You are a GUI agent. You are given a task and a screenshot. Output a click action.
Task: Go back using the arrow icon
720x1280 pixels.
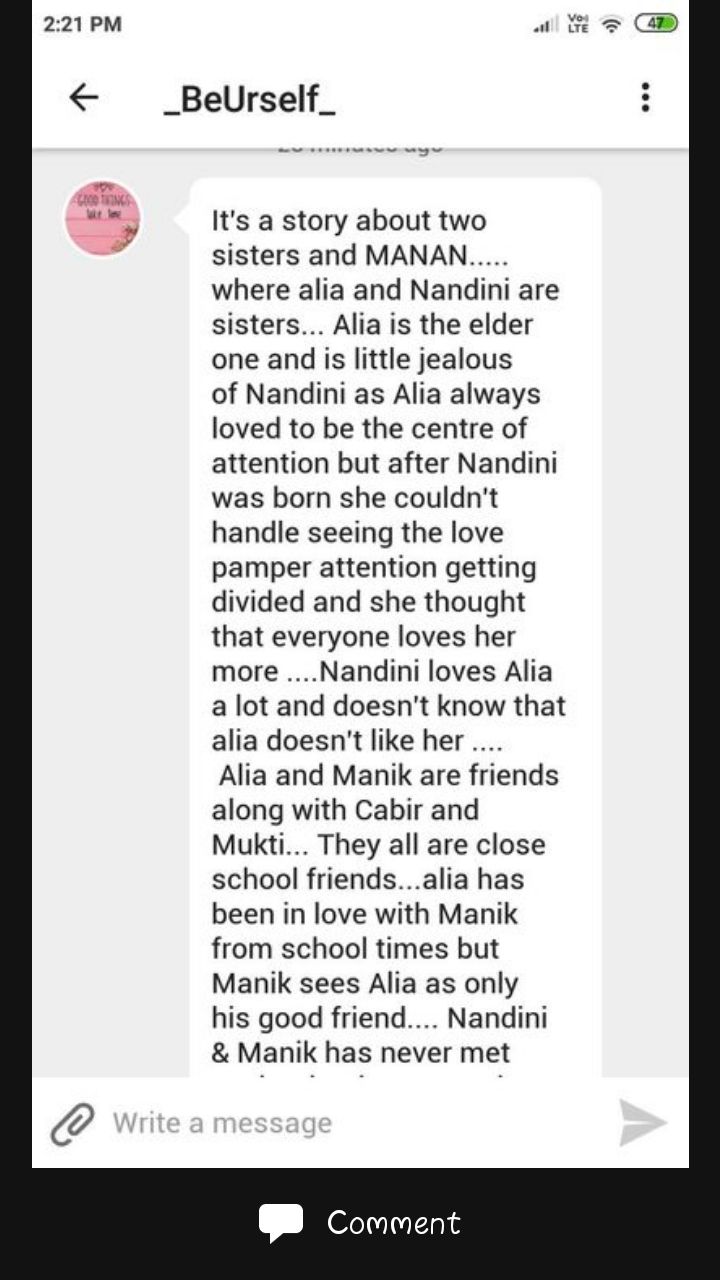84,97
